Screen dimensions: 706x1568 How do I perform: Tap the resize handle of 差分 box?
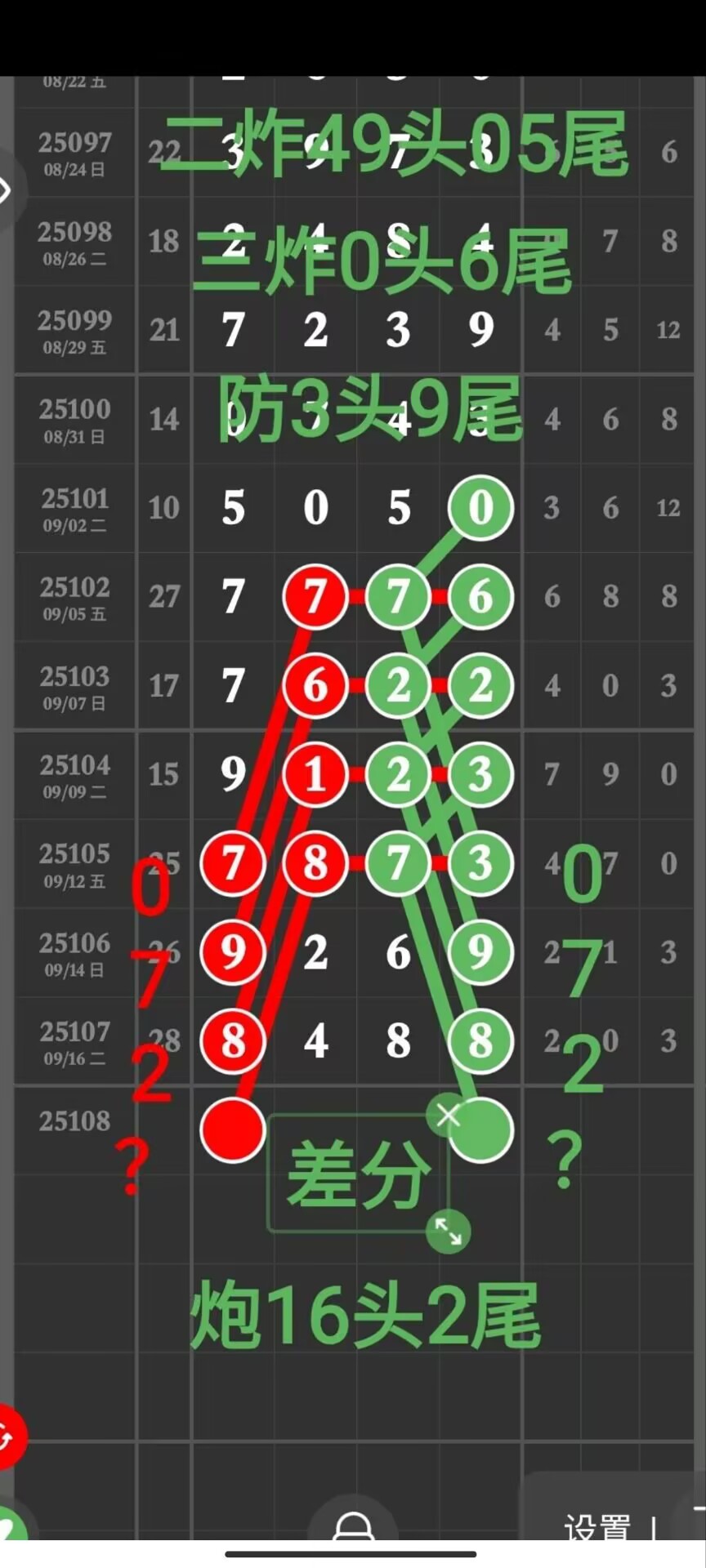coord(448,1231)
